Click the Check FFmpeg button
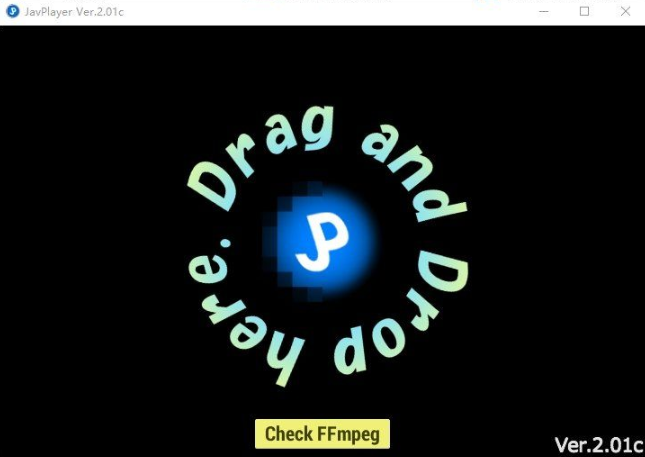The image size is (645, 457). [x=322, y=434]
